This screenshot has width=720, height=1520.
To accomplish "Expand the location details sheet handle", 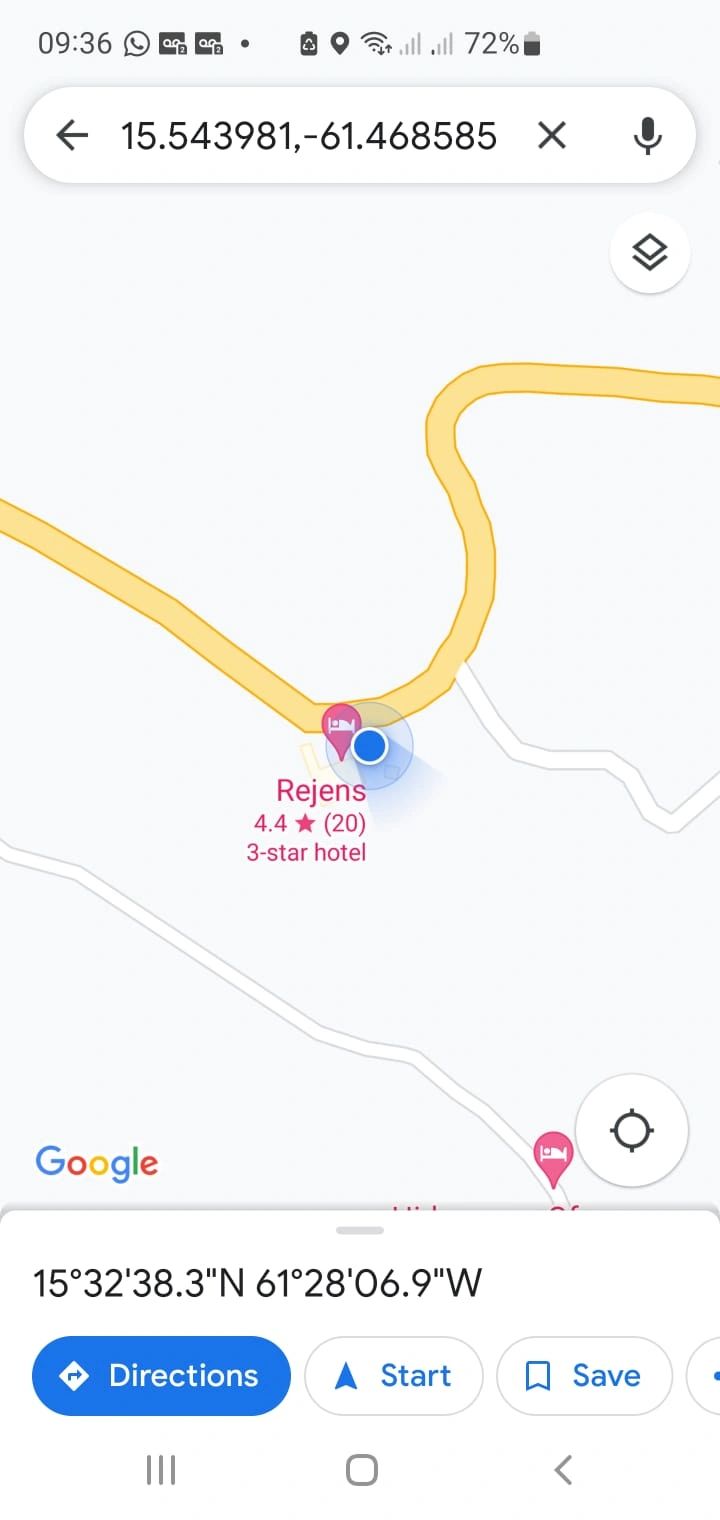I will point(360,1230).
